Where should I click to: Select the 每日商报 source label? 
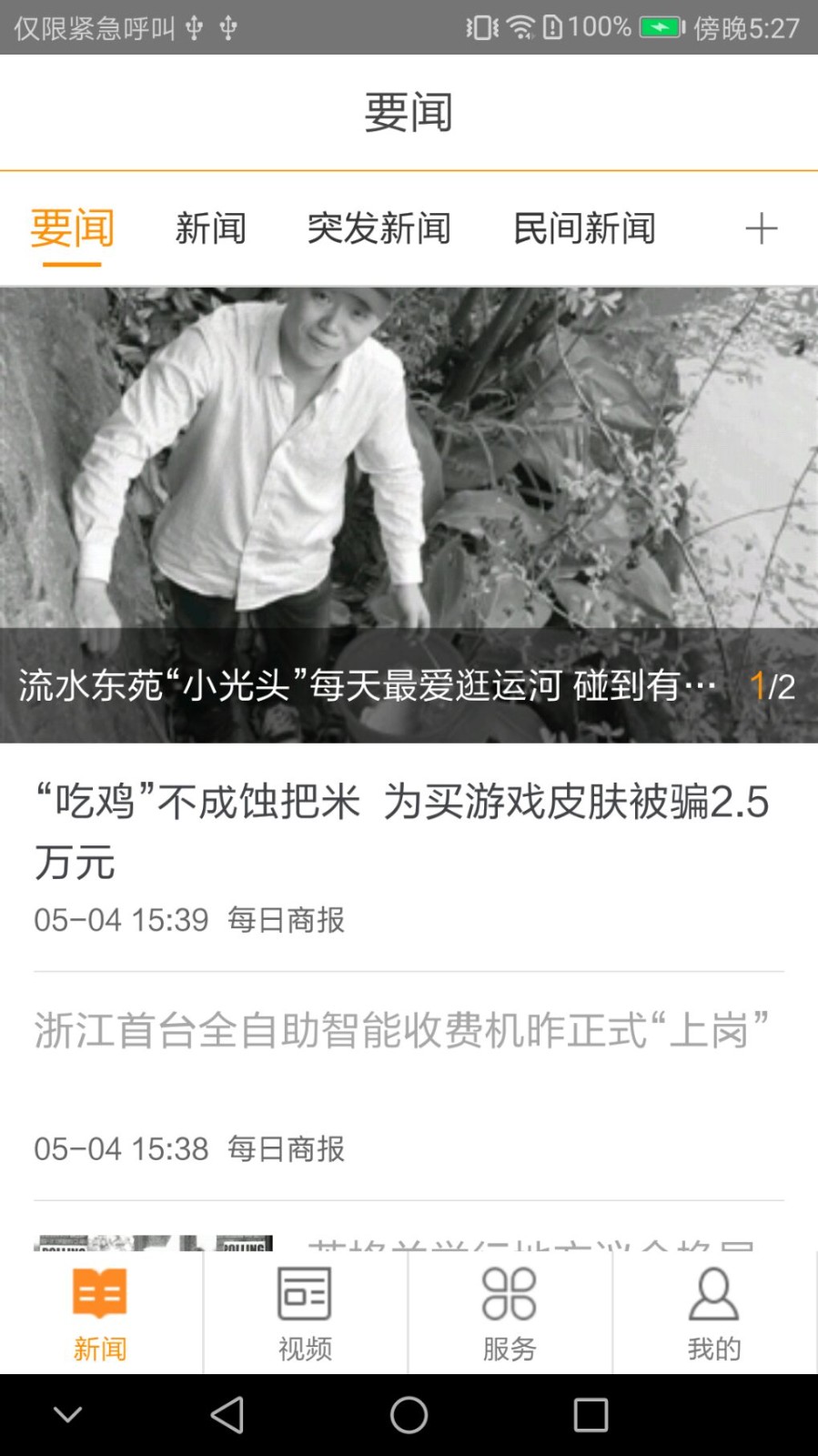click(287, 921)
